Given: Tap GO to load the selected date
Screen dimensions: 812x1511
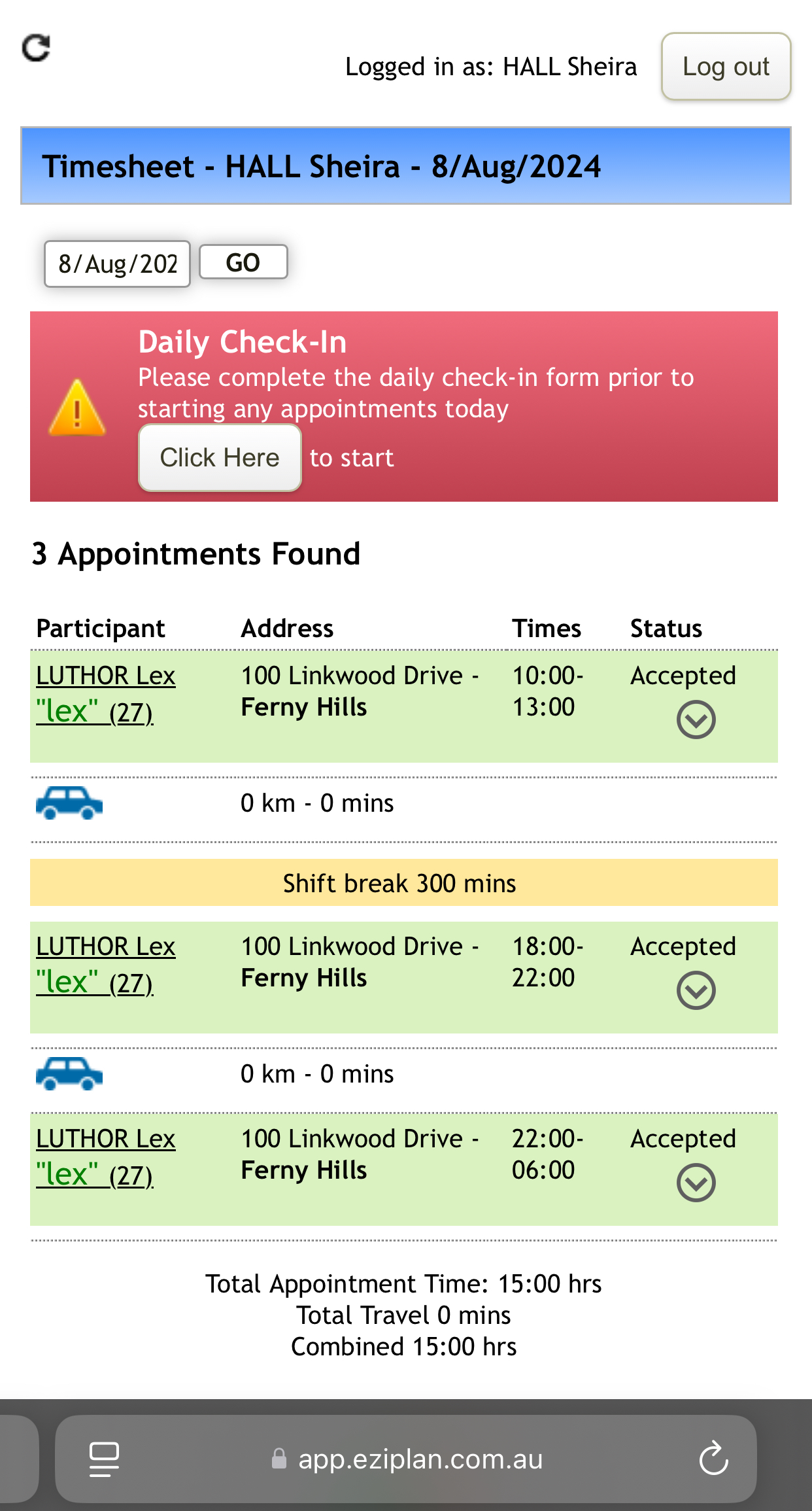Looking at the screenshot, I should tap(243, 262).
